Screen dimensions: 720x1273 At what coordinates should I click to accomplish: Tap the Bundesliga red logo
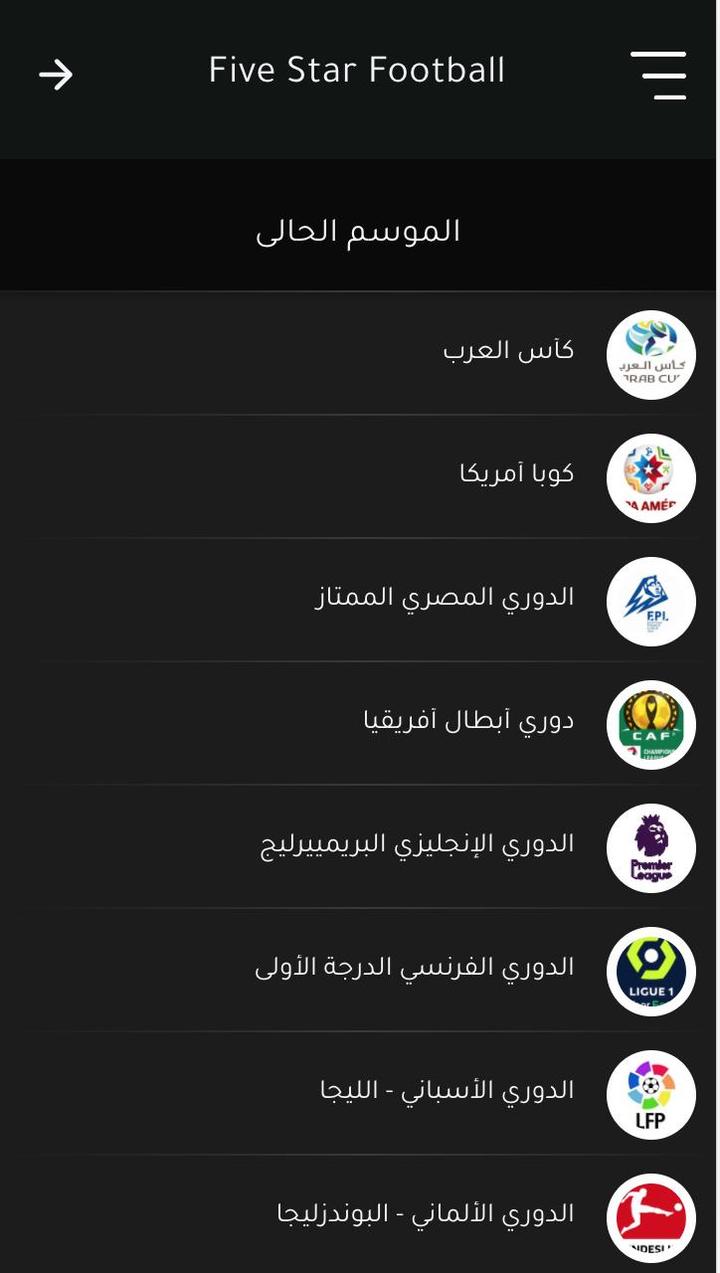[x=651, y=1216]
